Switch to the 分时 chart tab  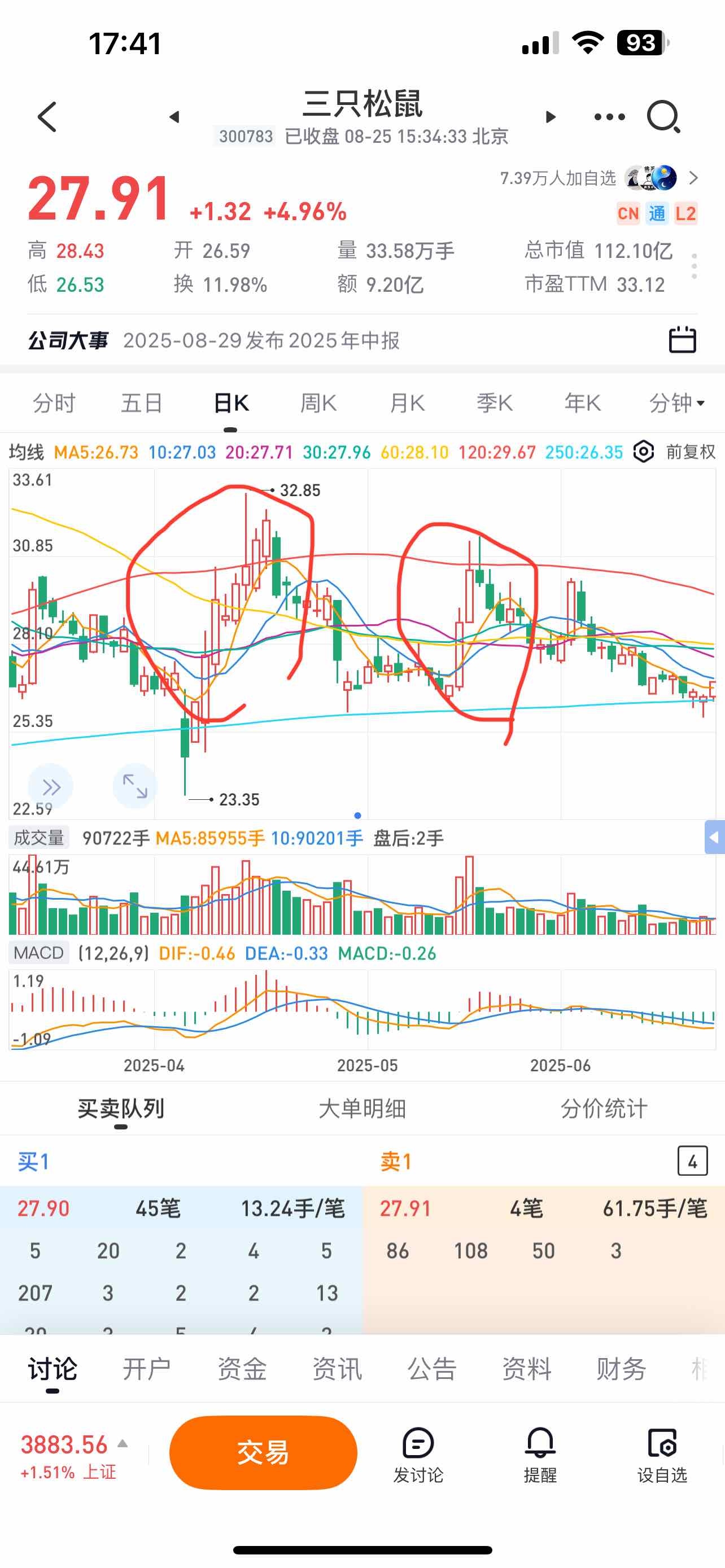[x=54, y=403]
